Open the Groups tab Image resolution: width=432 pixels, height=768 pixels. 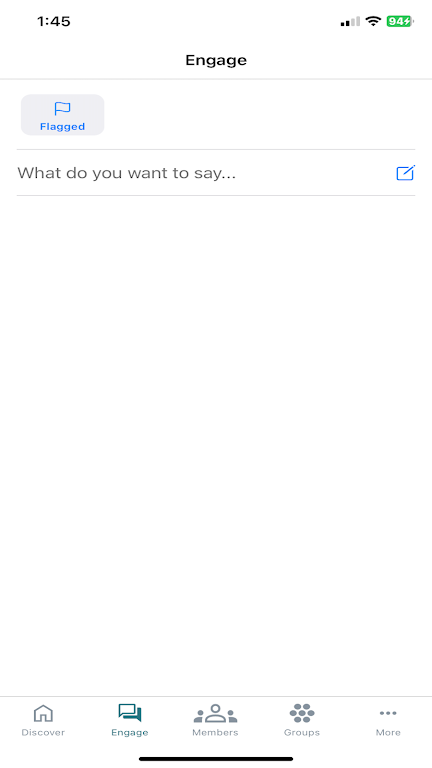tap(302, 720)
